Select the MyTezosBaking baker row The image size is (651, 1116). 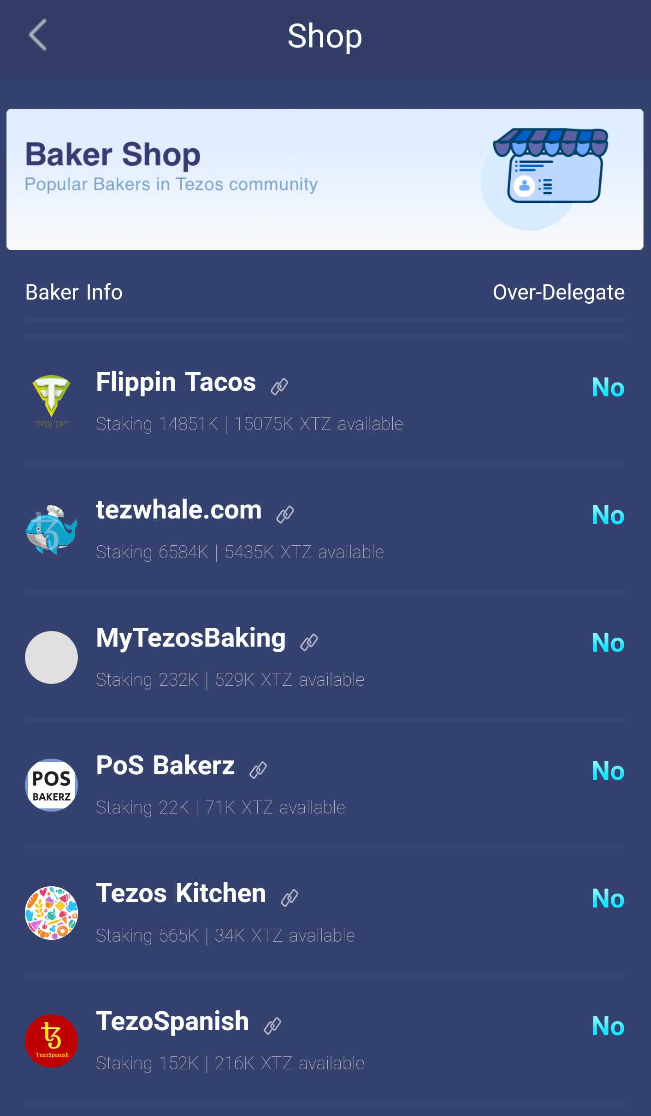coord(325,656)
